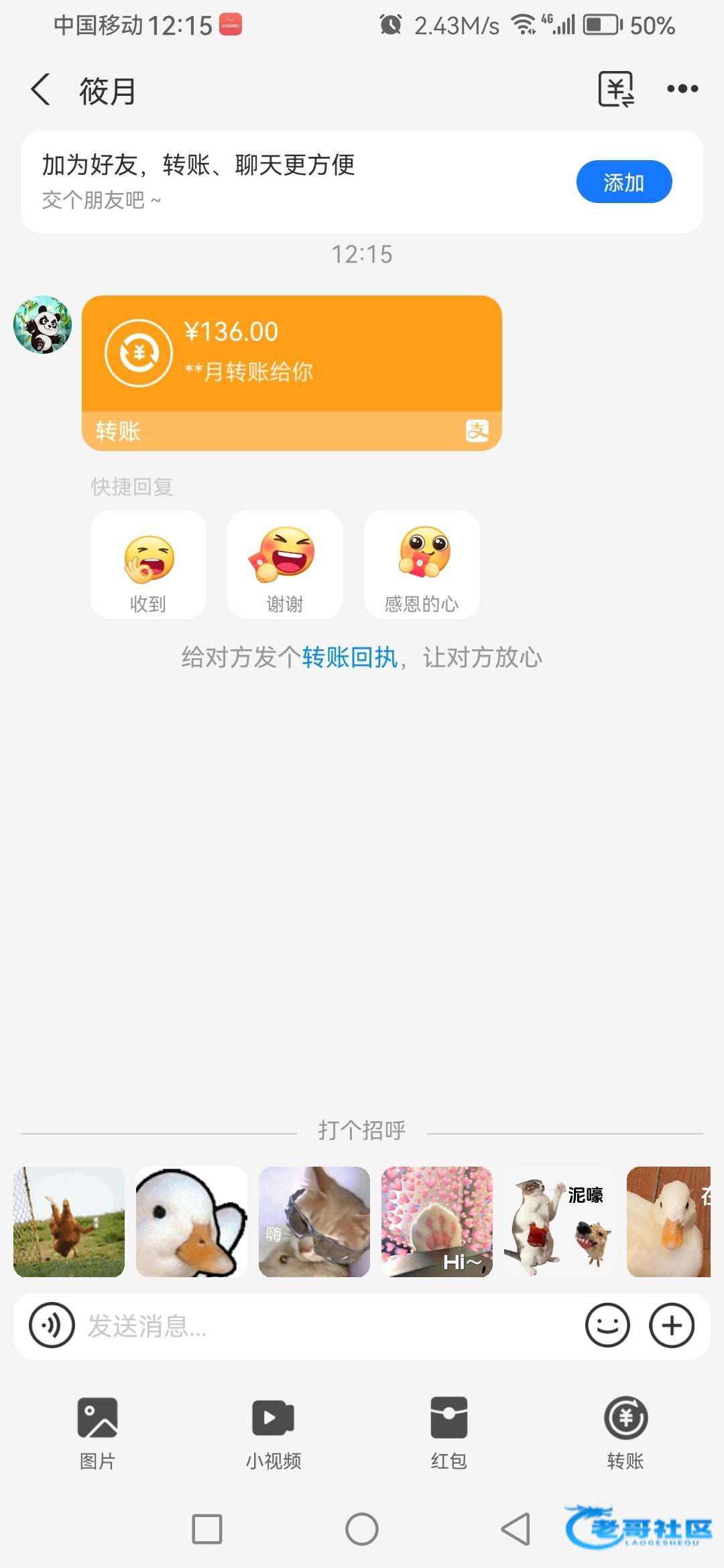Go back from the 筱月 chat
724x1568 pixels.
point(41,90)
